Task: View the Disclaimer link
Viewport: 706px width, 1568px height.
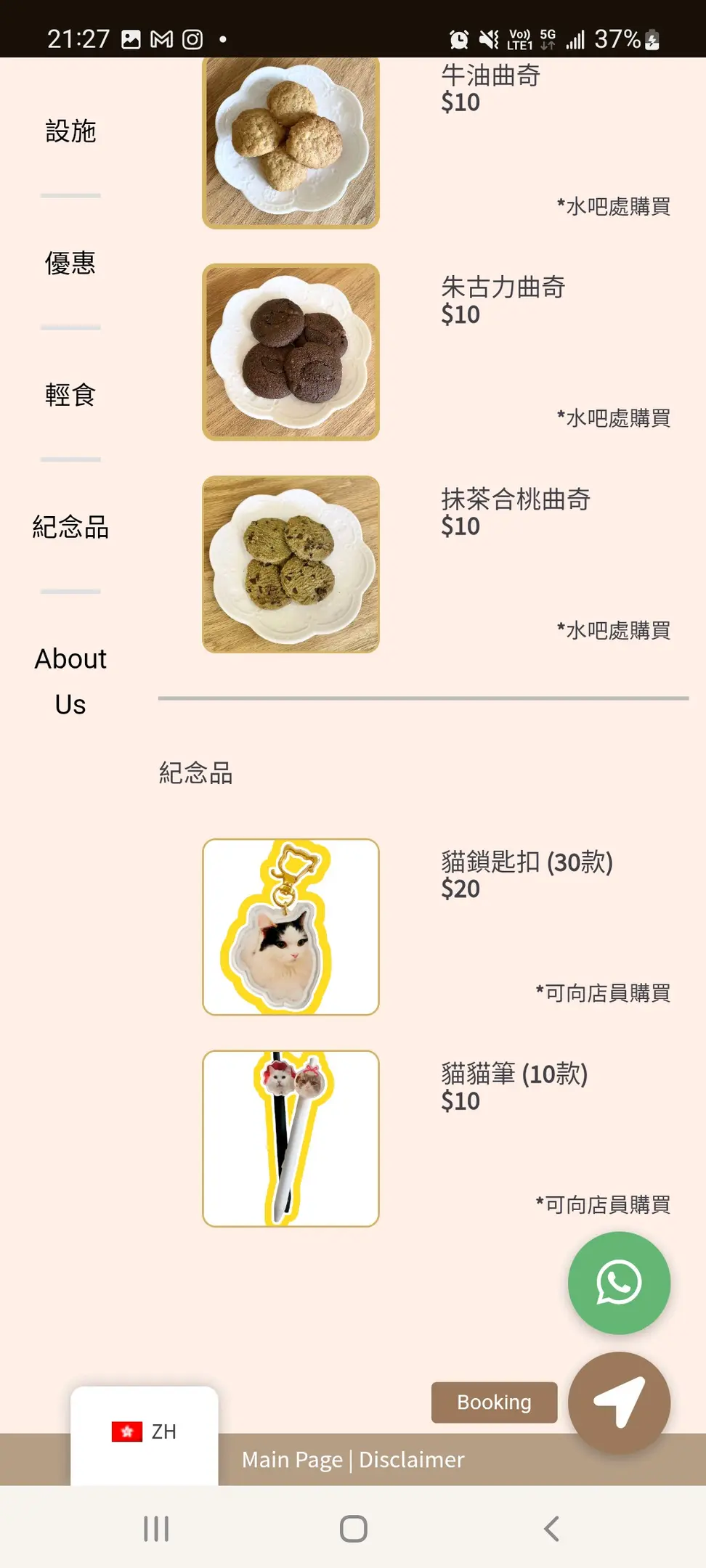Action: pos(412,1459)
